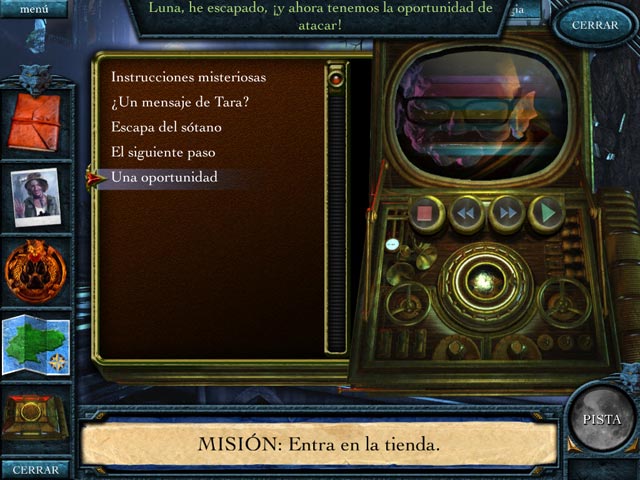Select El siguiente paso entry
The image size is (640, 480).
coord(163,152)
